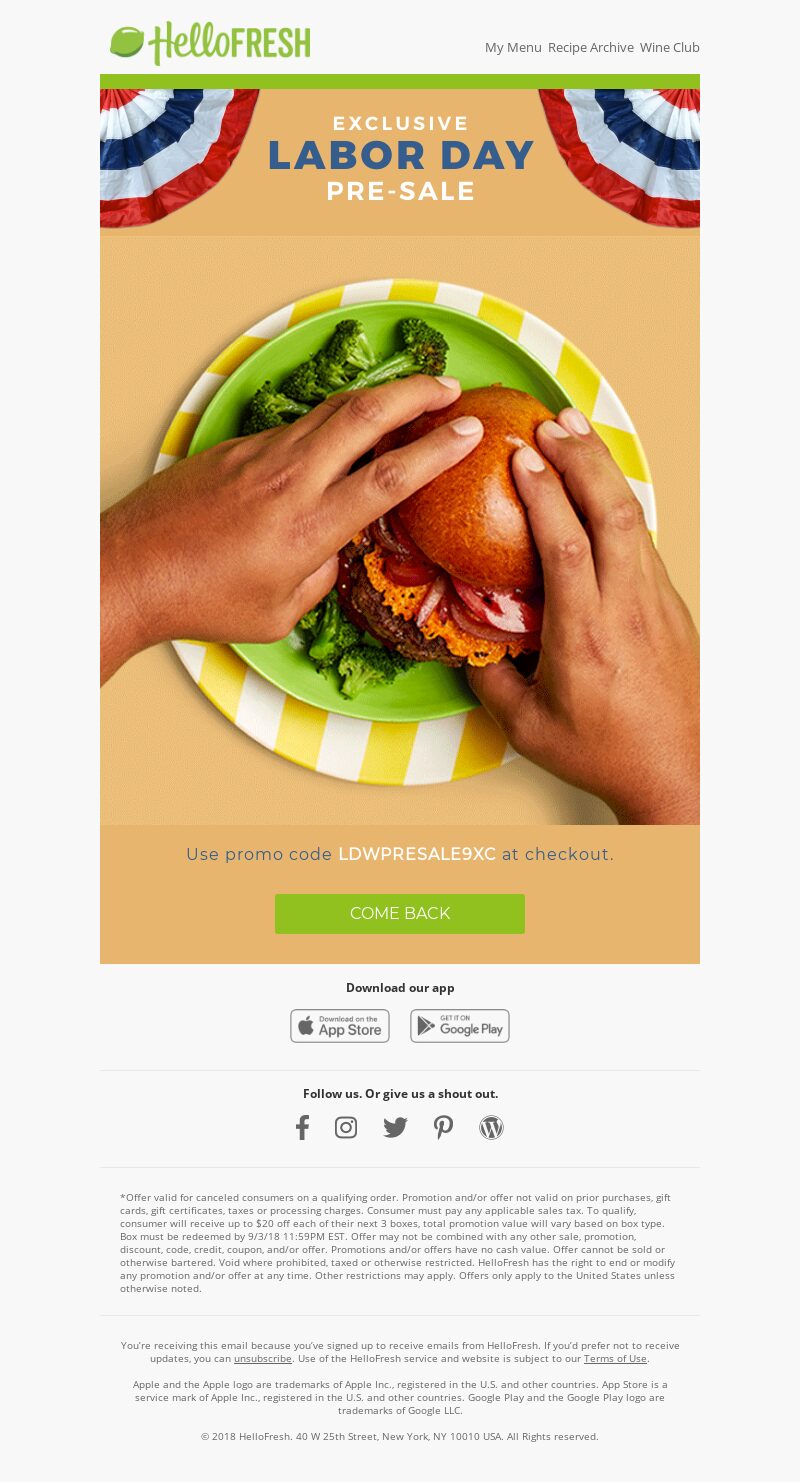Open the Terms of Use link
The height and width of the screenshot is (1482, 800).
[x=616, y=1358]
